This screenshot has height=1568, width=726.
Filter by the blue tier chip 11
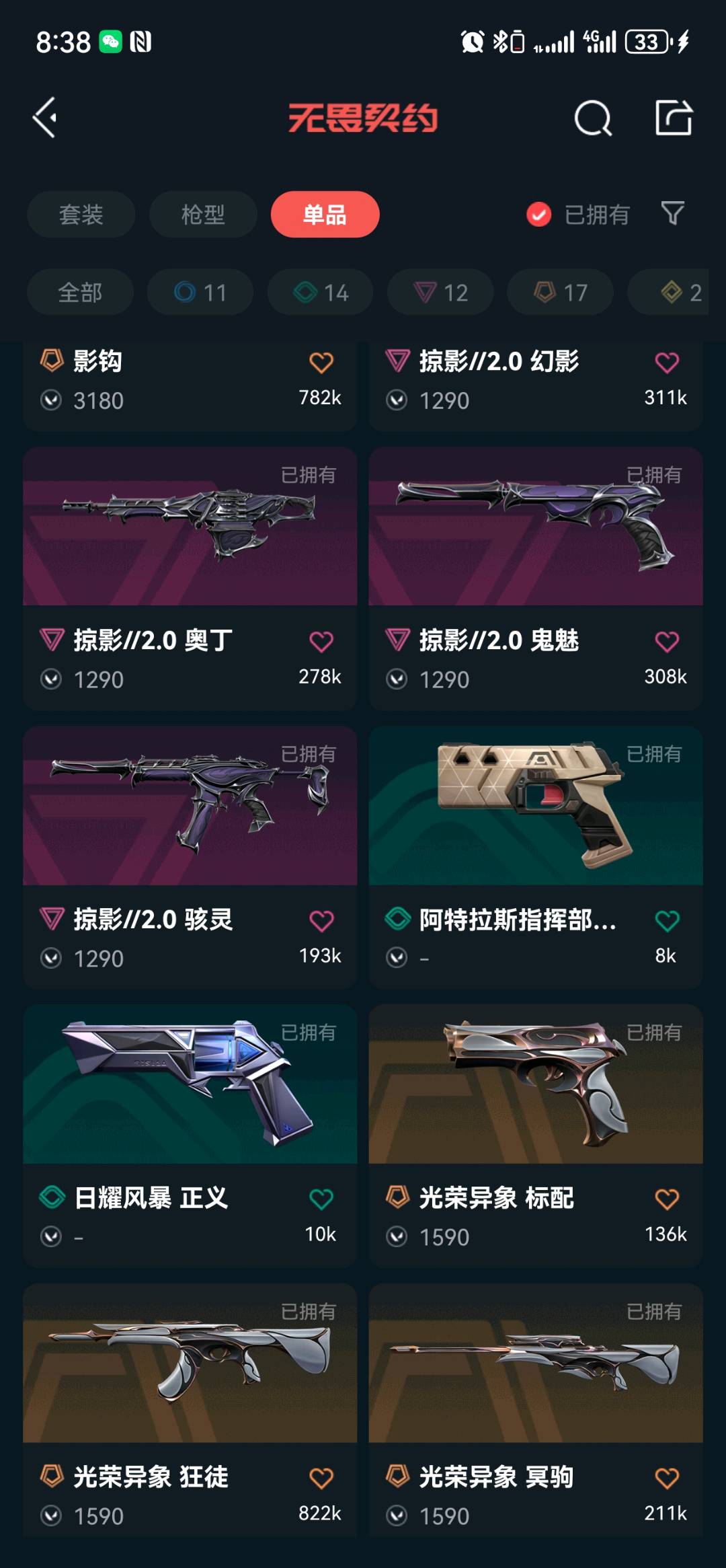click(x=200, y=293)
